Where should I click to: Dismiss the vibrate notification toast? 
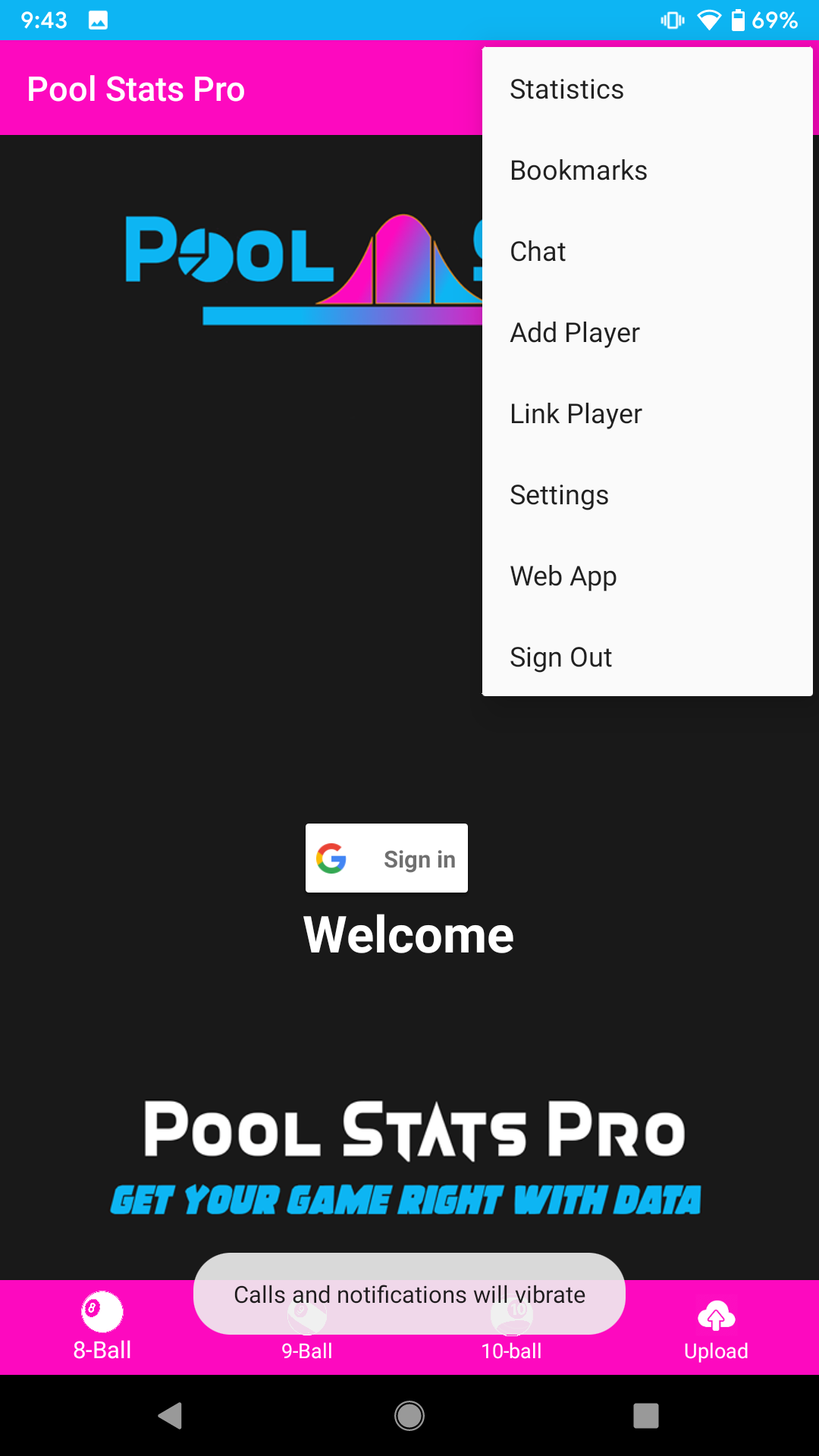tap(409, 1294)
